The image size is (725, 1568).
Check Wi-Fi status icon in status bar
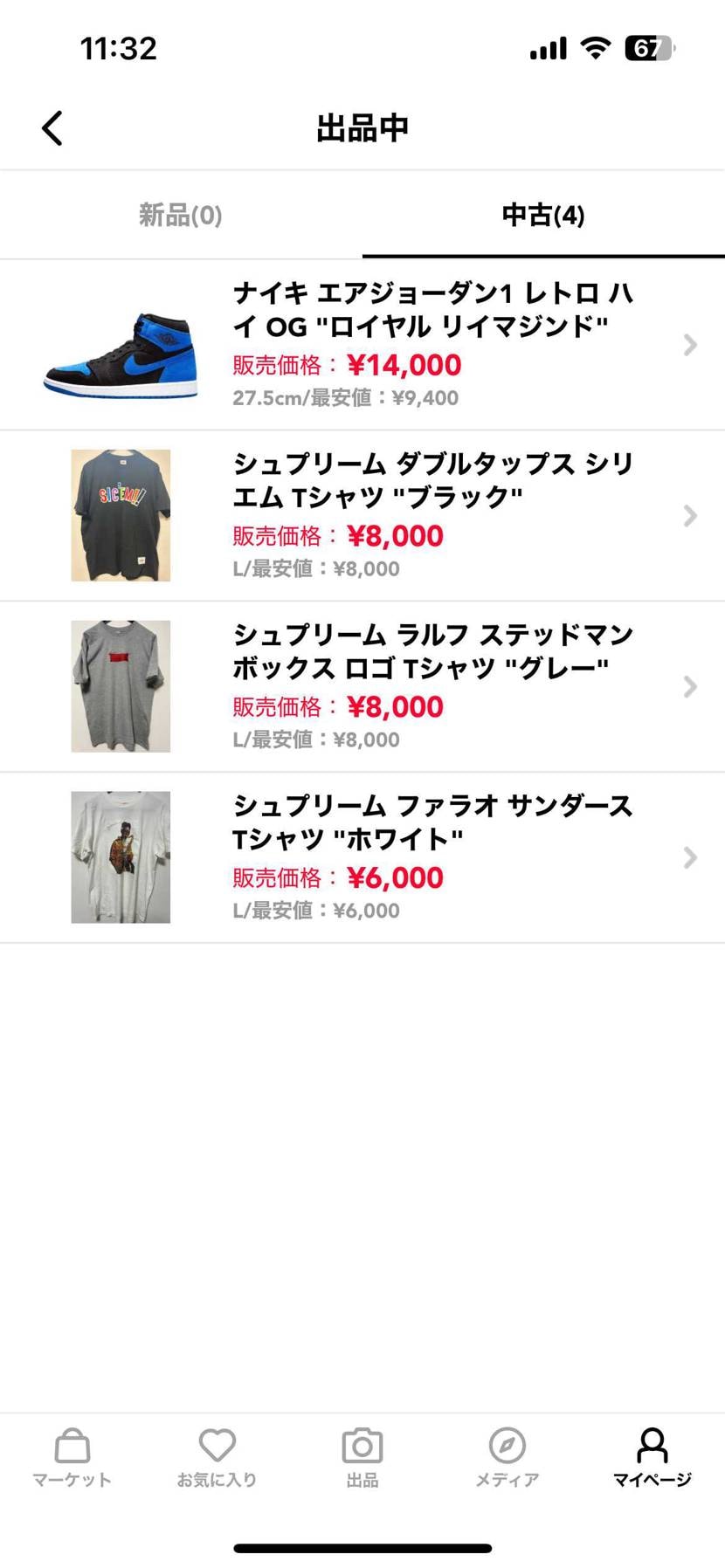click(x=593, y=48)
